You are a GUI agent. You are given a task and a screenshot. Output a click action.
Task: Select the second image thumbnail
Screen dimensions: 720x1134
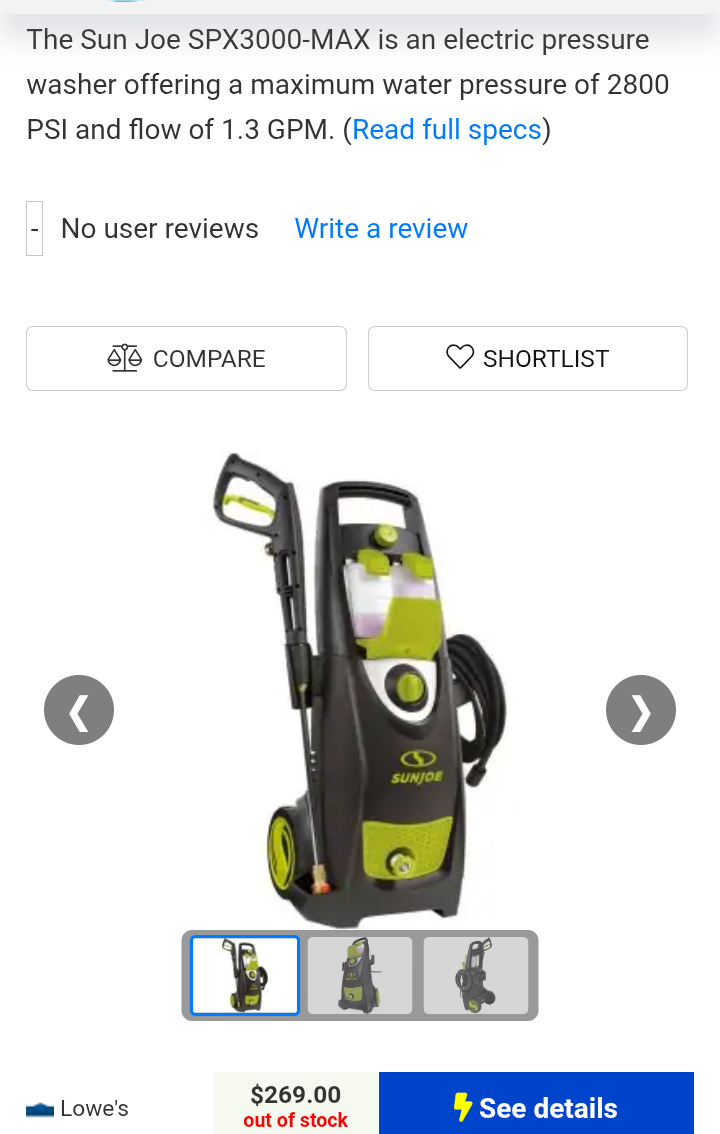[x=360, y=975]
